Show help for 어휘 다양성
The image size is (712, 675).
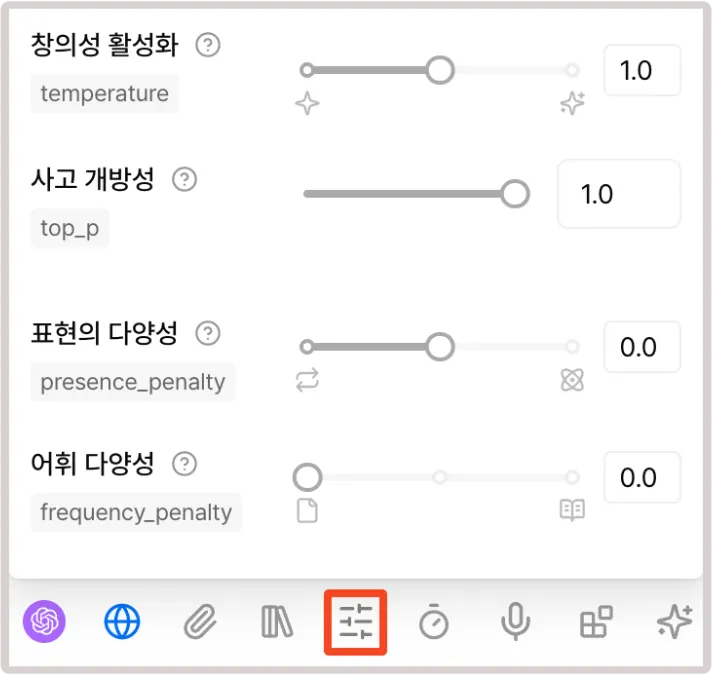point(185,464)
